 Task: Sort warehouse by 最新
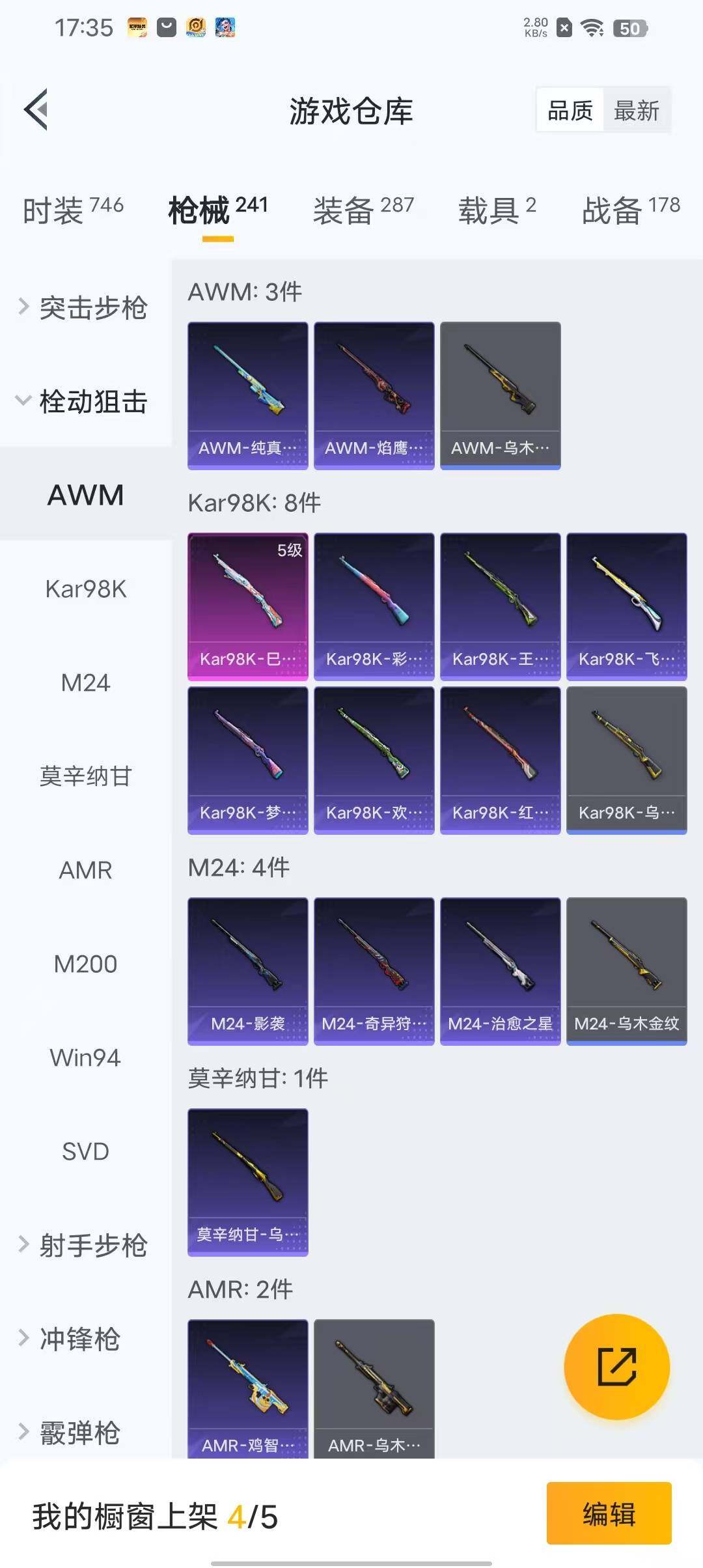[636, 110]
